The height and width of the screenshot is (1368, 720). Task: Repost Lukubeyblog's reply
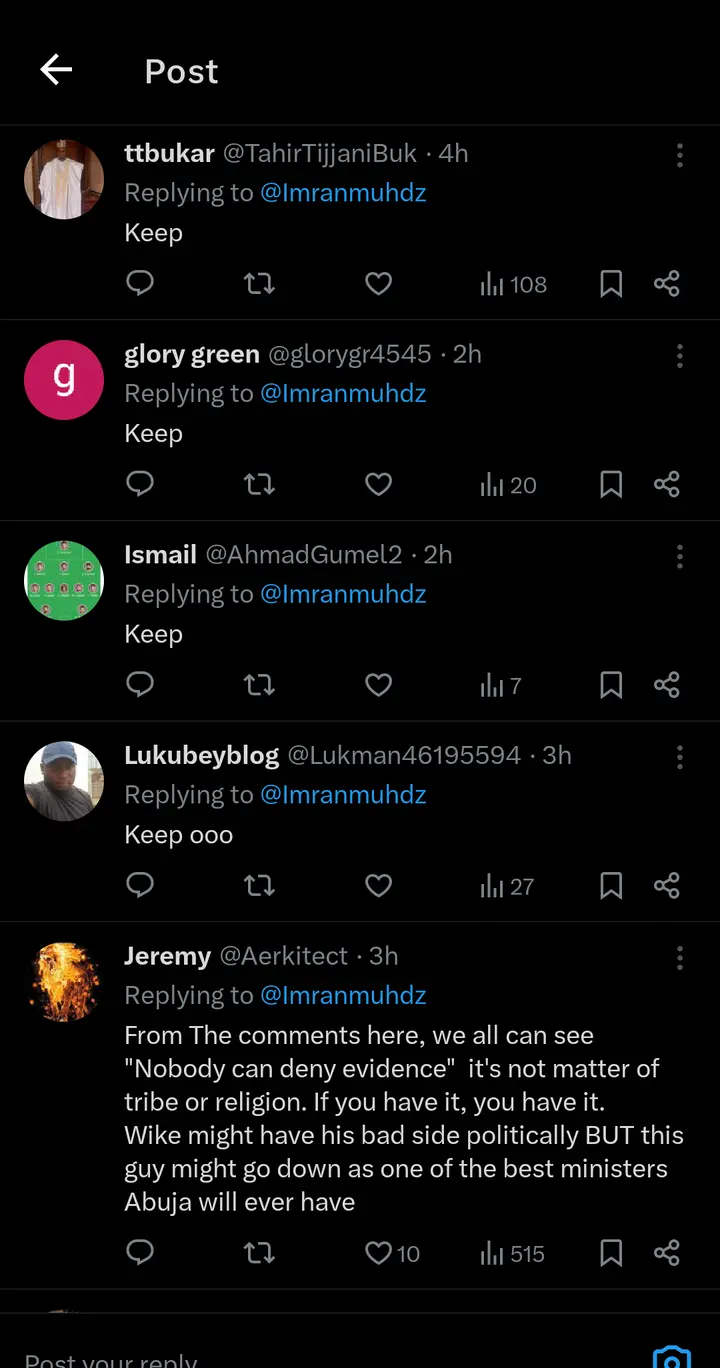[259, 886]
